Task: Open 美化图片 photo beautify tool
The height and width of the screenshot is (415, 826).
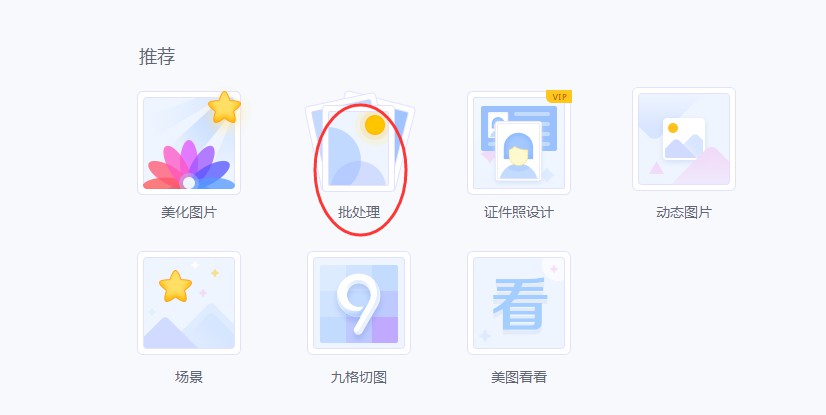Action: tap(189, 143)
